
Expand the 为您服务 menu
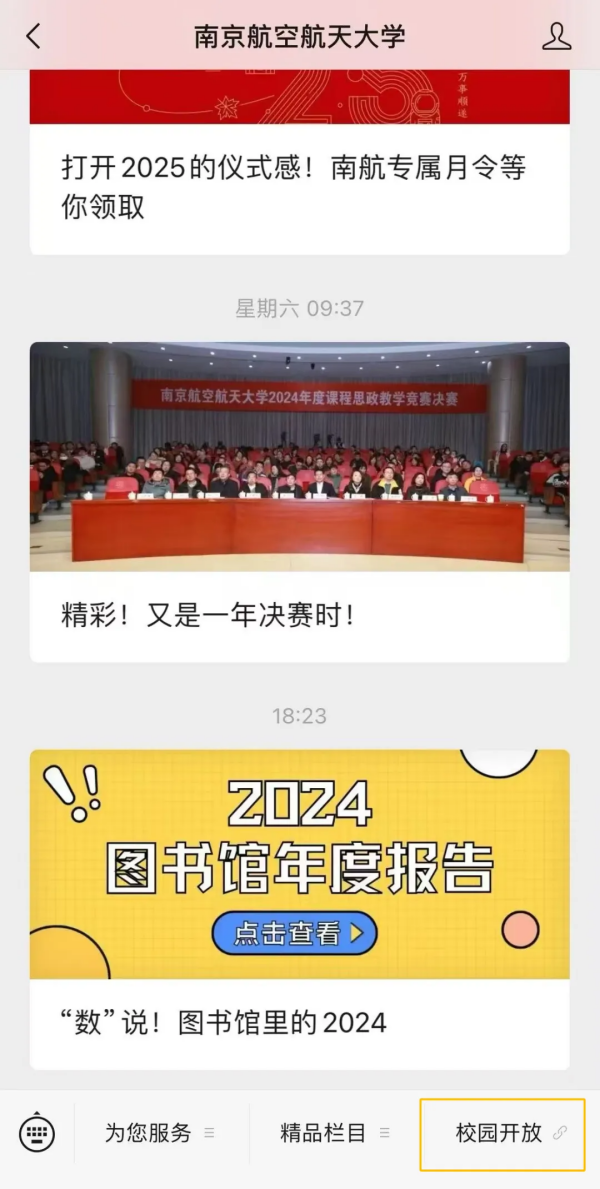pyautogui.click(x=160, y=1133)
